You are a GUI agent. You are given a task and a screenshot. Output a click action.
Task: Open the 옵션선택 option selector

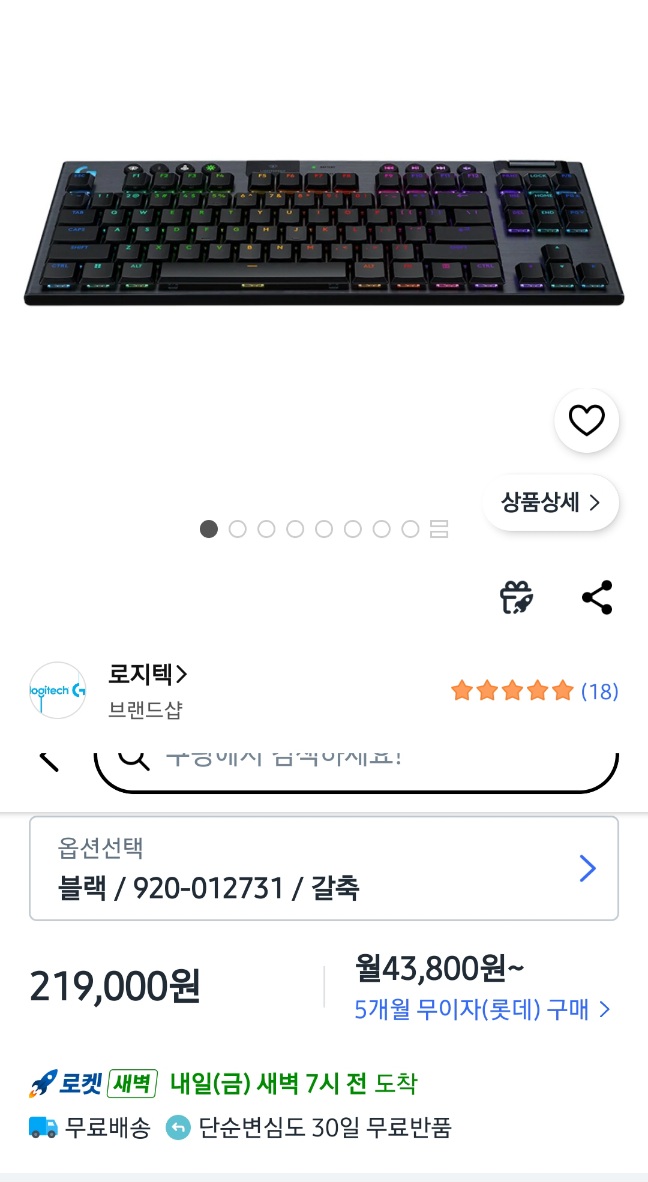324,868
